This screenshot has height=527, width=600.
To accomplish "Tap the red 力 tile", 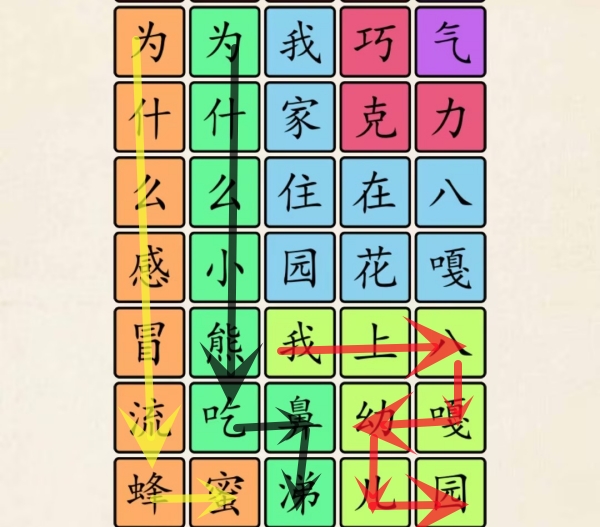I will pyautogui.click(x=450, y=118).
